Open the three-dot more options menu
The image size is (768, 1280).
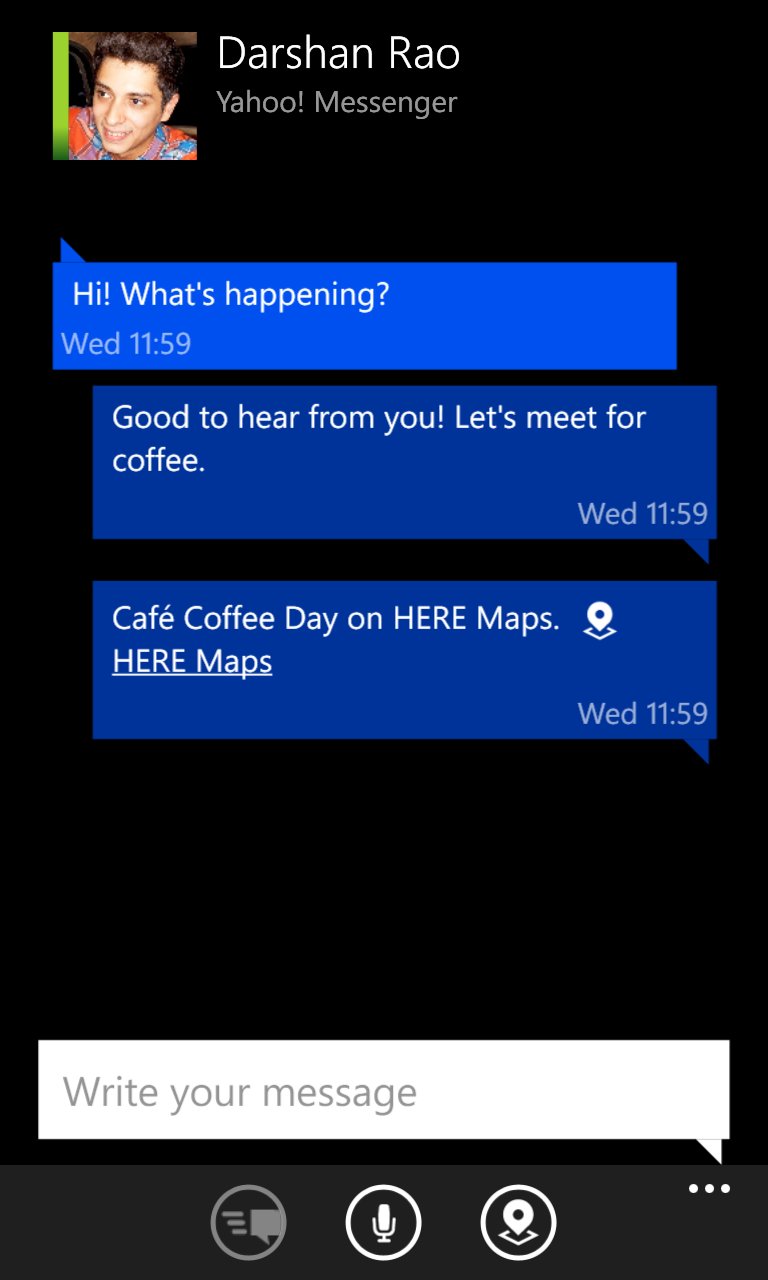(x=709, y=1189)
